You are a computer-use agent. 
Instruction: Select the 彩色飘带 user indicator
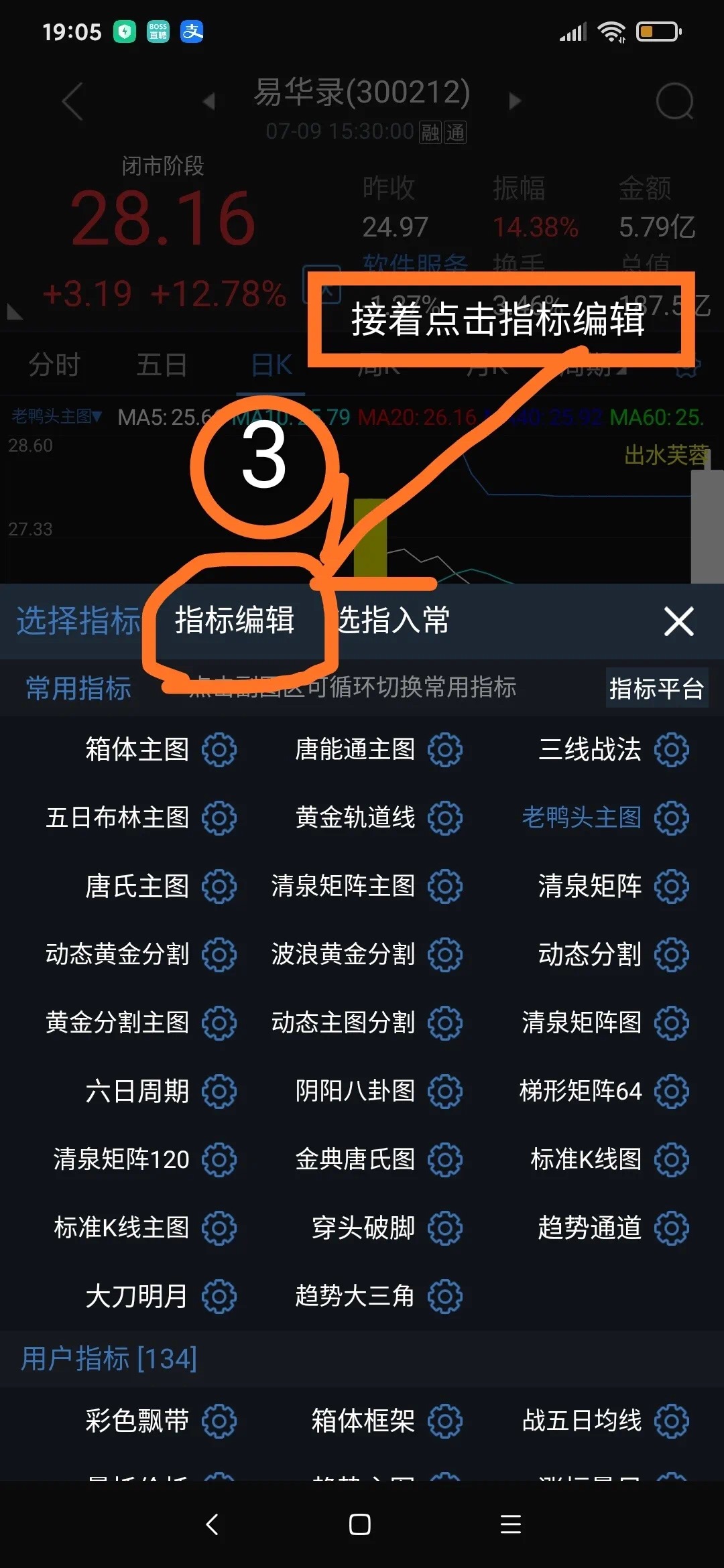click(137, 1421)
